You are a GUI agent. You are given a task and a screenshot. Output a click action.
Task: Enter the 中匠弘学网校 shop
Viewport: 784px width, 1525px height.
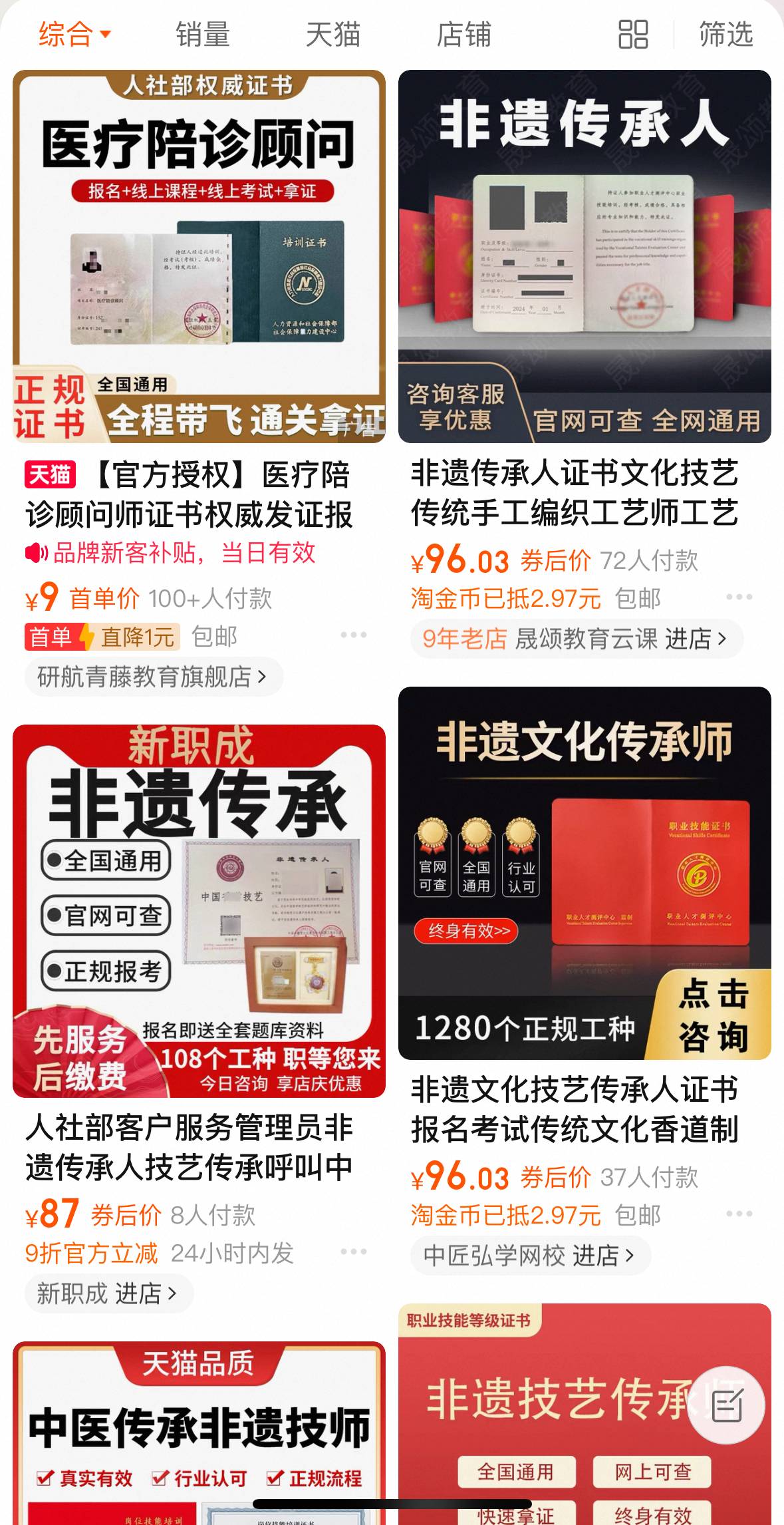[x=529, y=1256]
